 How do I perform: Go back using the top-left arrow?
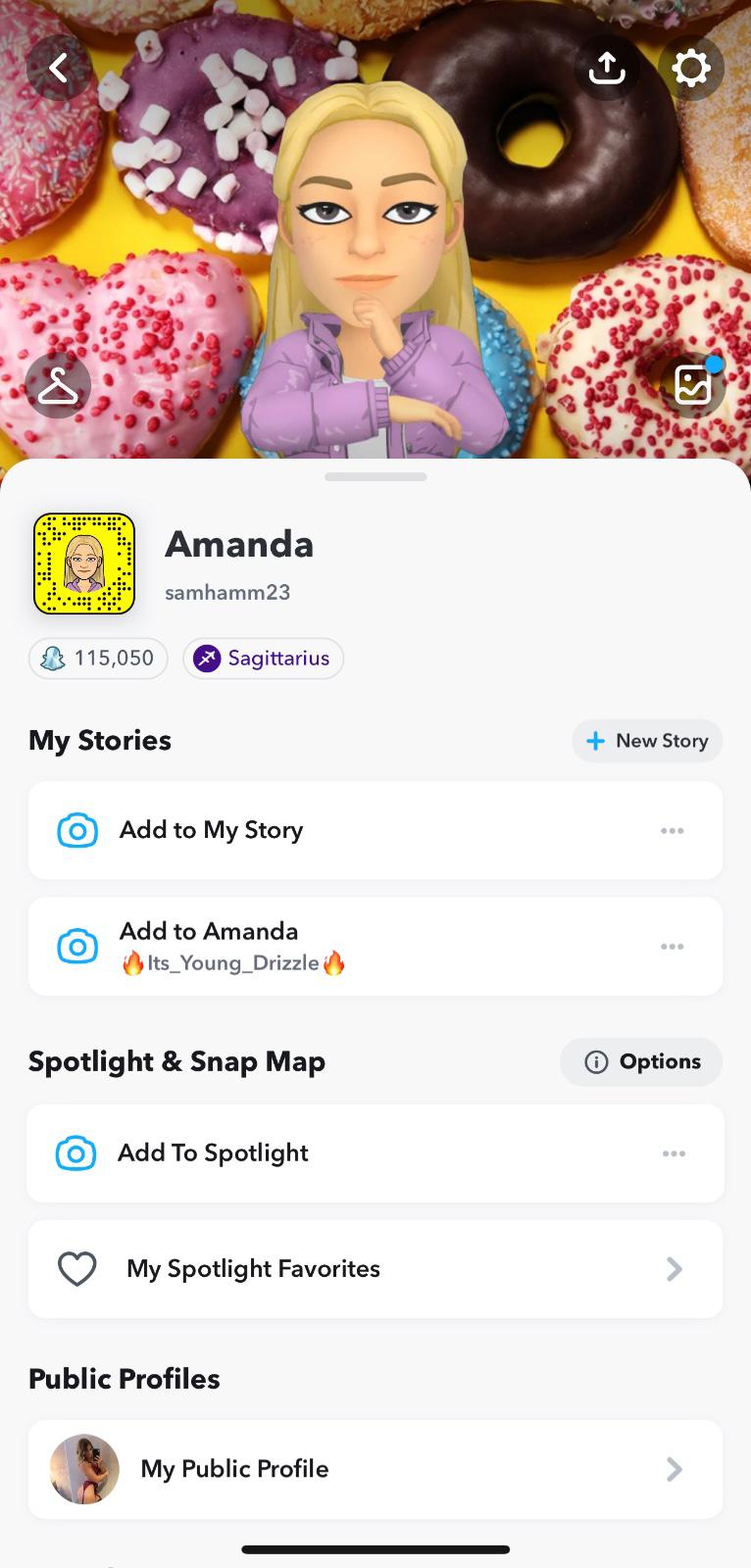tap(59, 68)
